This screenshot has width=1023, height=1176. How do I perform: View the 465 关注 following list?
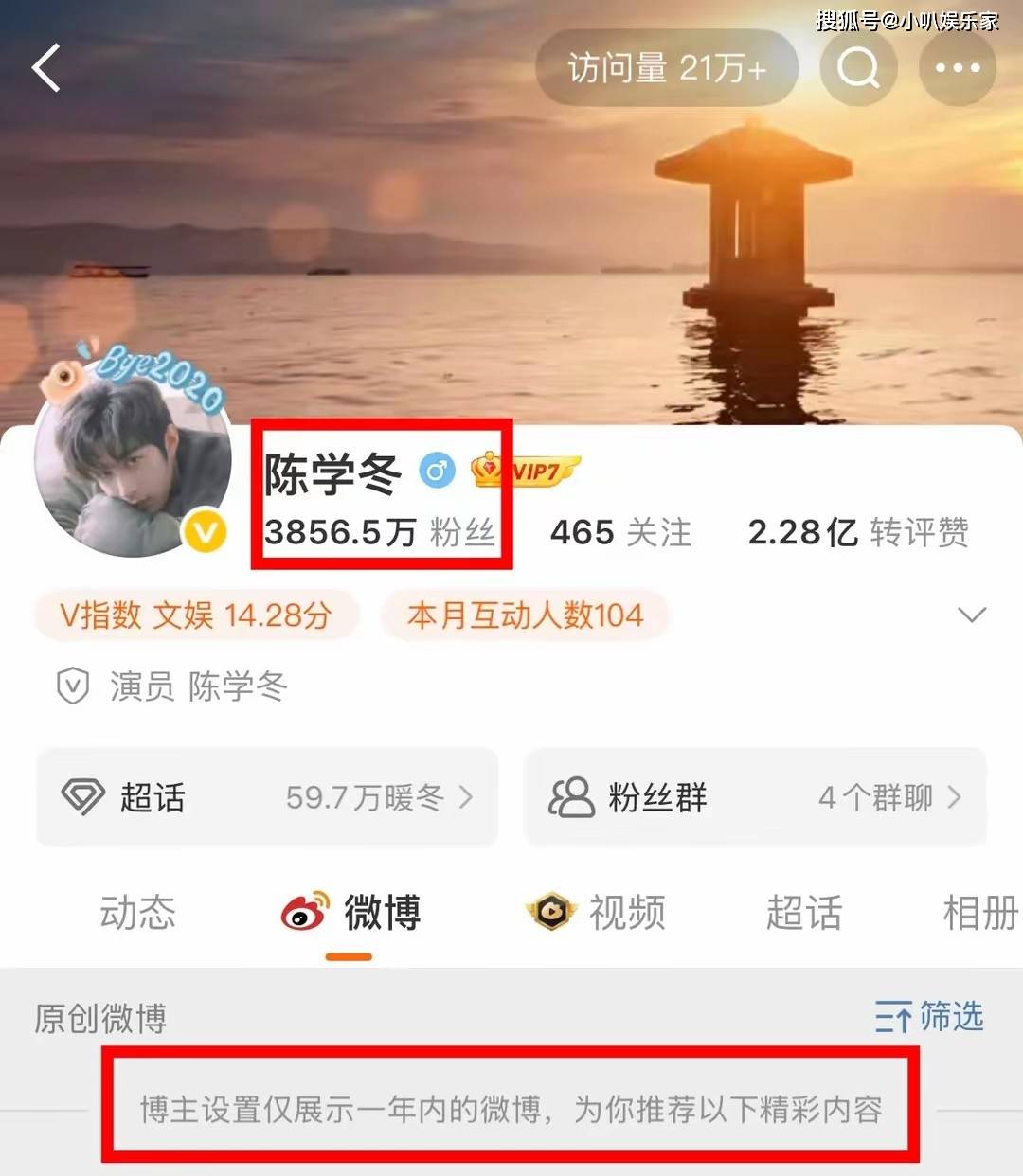pos(620,533)
